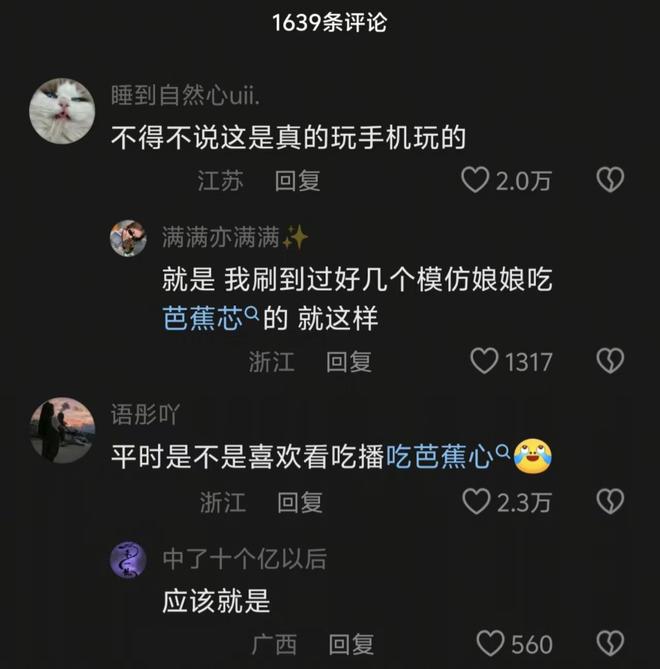Open 中了十个亿以后's avatar
660x669 pixels.
[x=128, y=559]
